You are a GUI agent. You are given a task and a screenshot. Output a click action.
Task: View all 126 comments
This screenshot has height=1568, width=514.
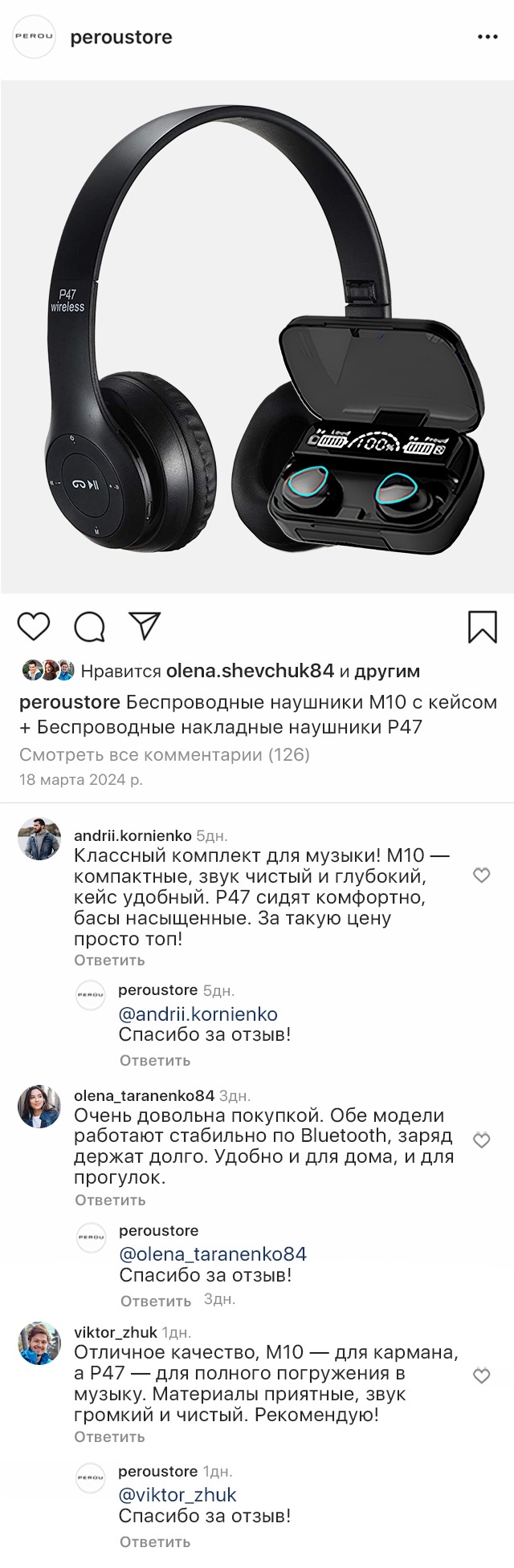click(164, 754)
